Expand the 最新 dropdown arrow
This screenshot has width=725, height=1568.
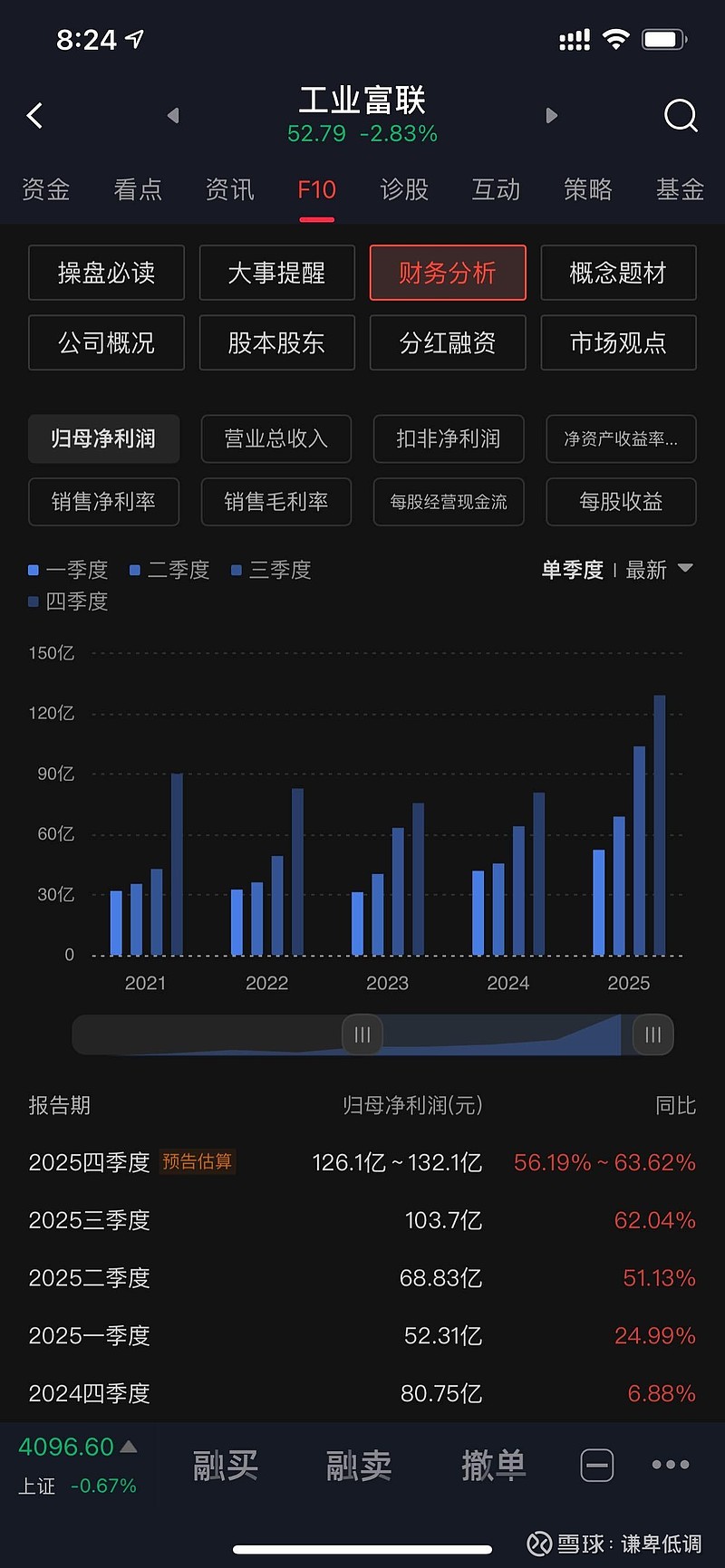point(686,570)
